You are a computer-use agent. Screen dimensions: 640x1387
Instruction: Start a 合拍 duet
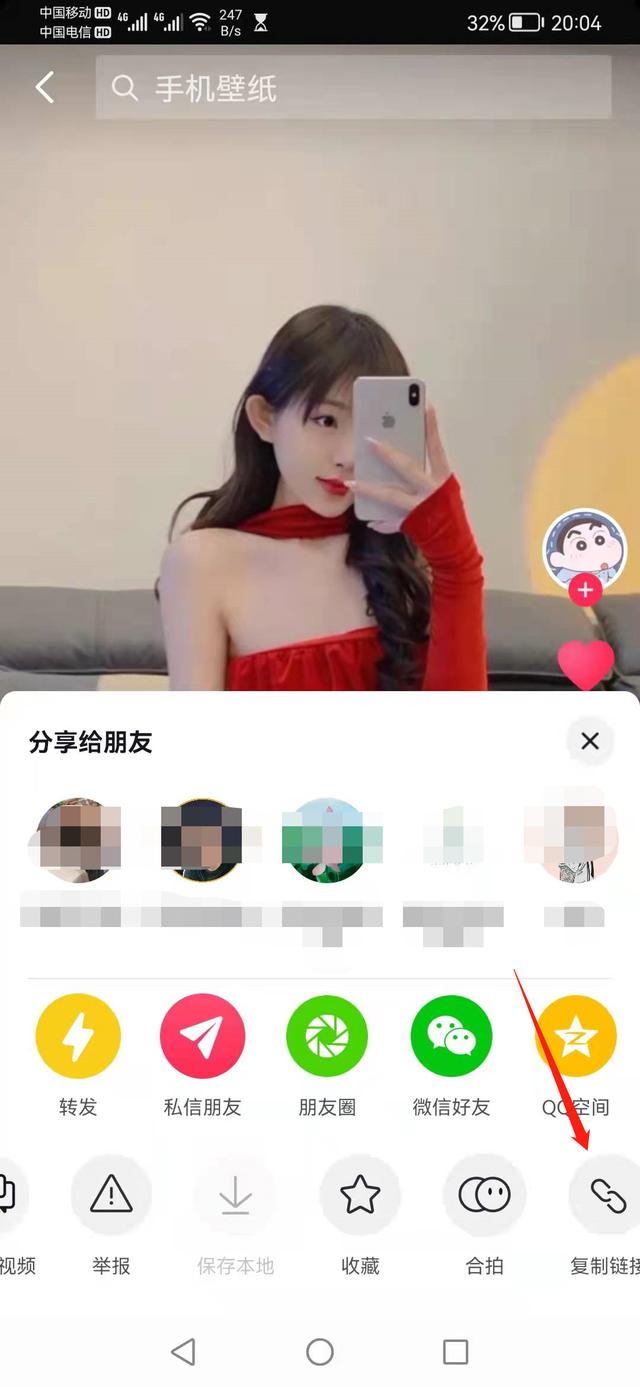point(485,1194)
